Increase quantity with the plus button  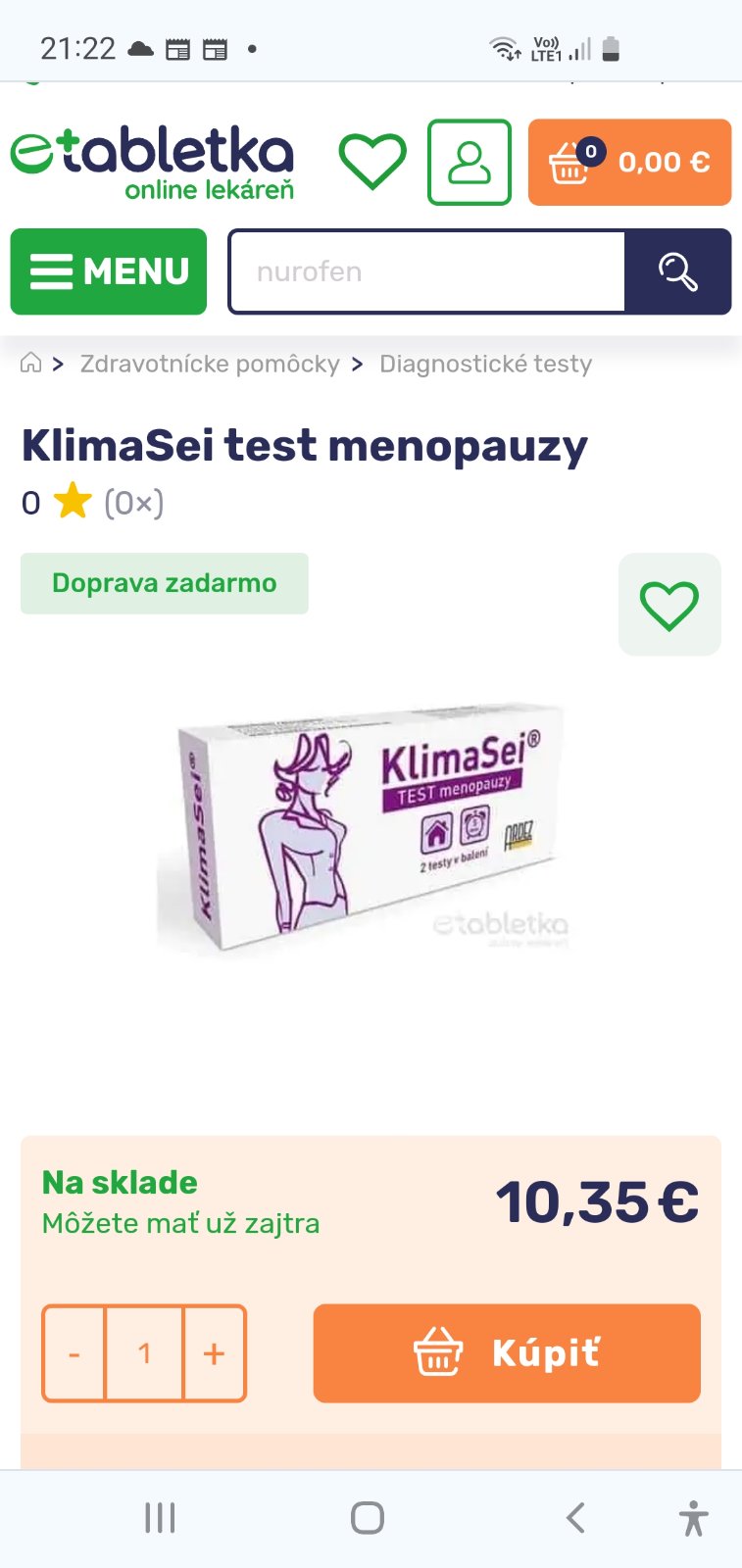(x=214, y=1353)
